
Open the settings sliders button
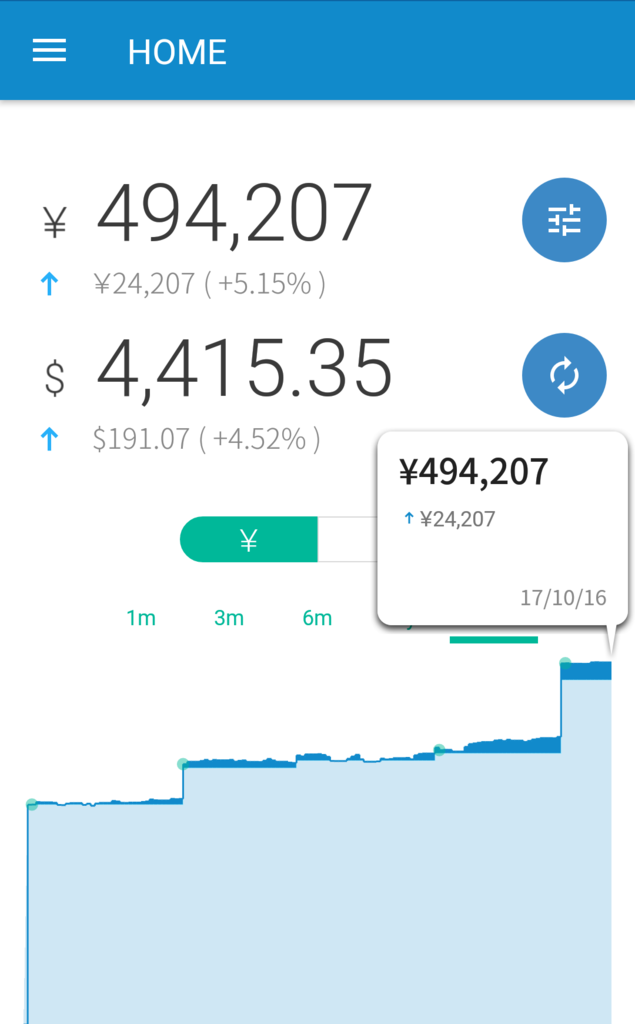pyautogui.click(x=564, y=220)
